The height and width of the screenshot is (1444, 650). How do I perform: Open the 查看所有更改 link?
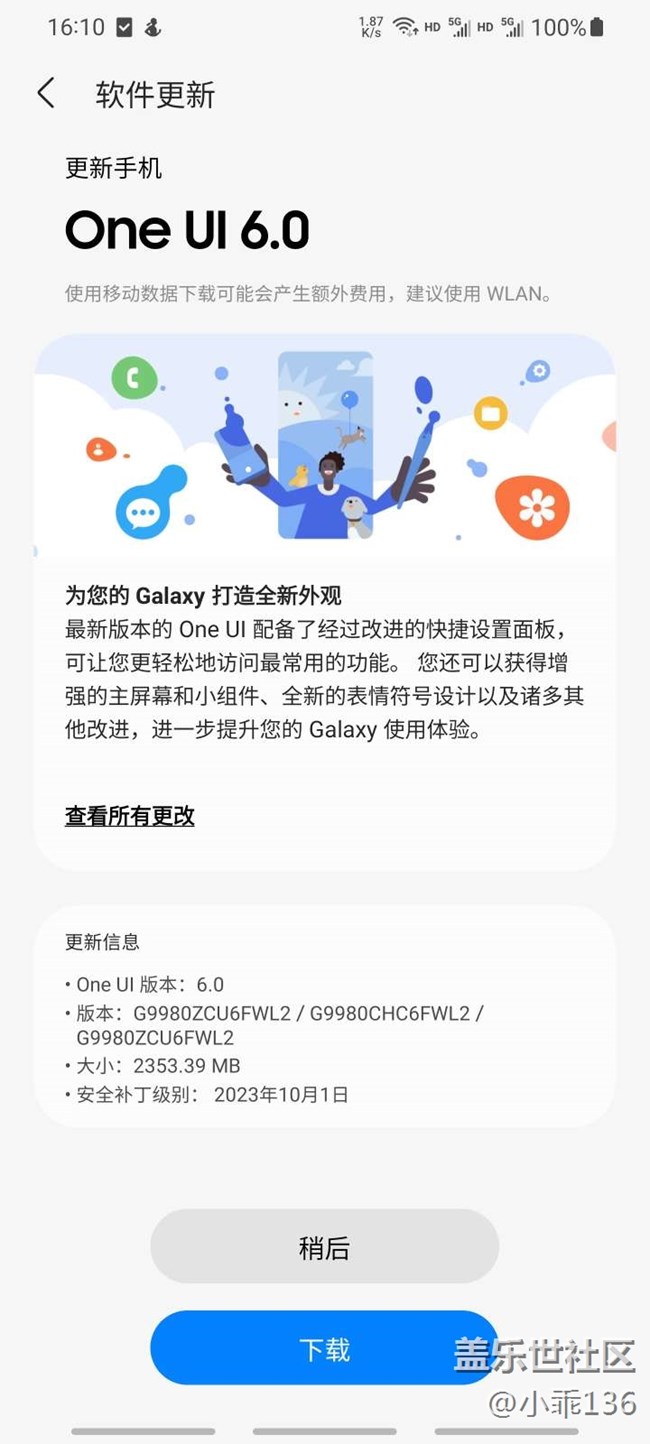tap(130, 816)
